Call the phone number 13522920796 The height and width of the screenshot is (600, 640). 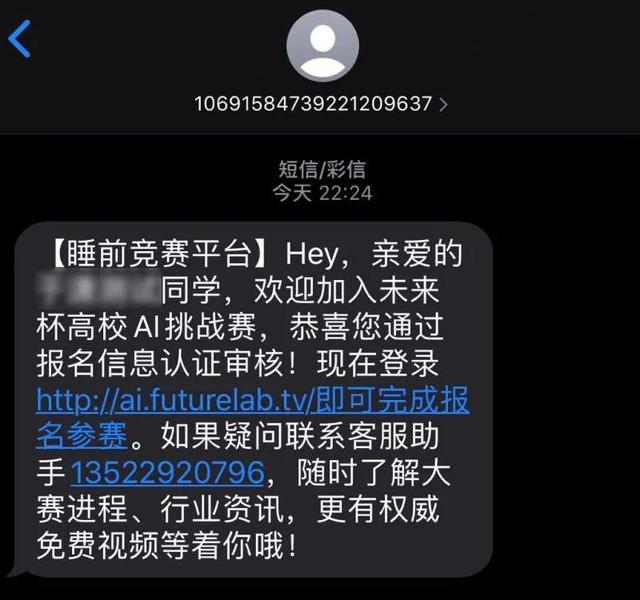coord(168,470)
